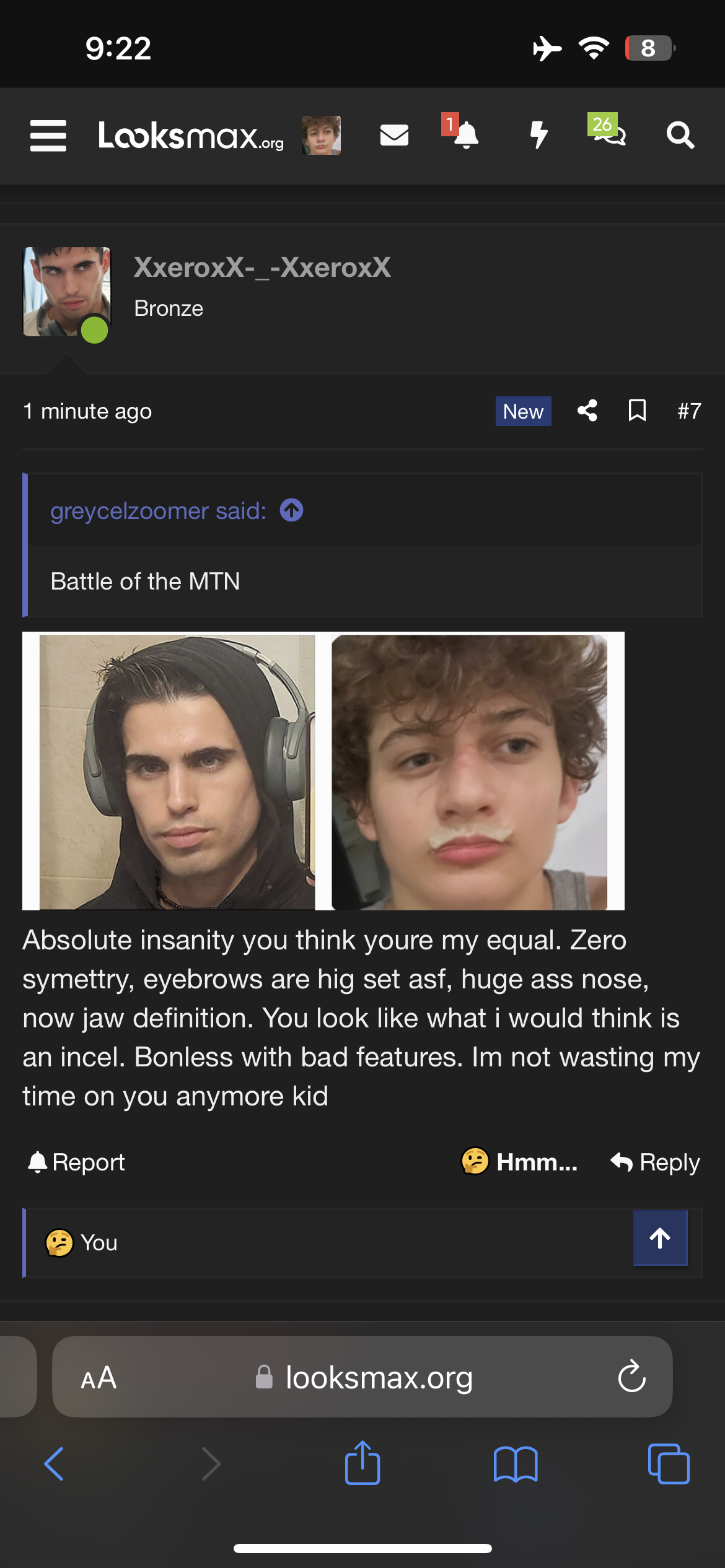The width and height of the screenshot is (725, 1568).
Task: Bookmark this post
Action: (637, 411)
